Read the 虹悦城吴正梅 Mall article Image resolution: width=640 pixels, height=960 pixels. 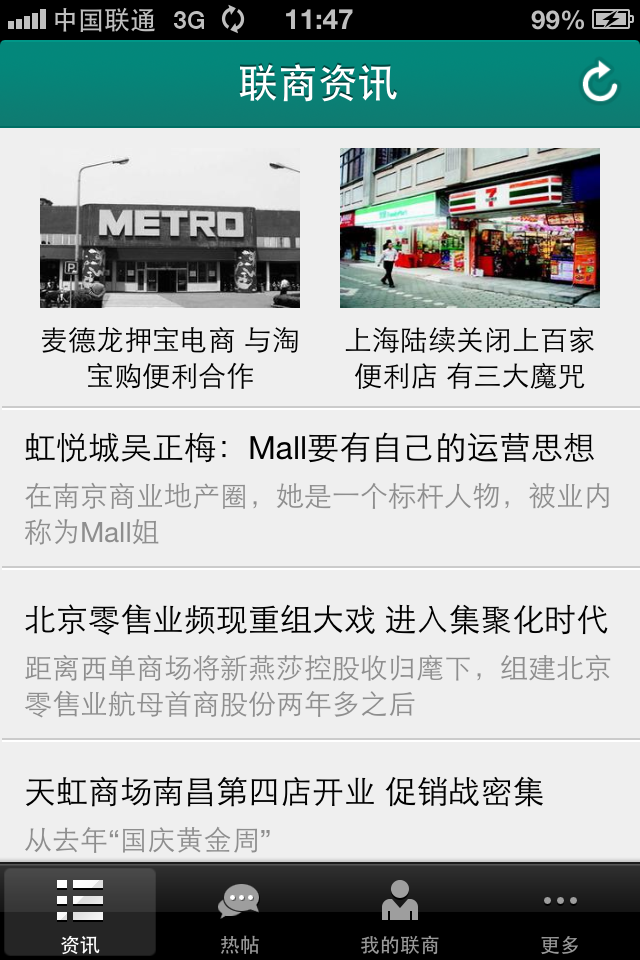click(320, 487)
